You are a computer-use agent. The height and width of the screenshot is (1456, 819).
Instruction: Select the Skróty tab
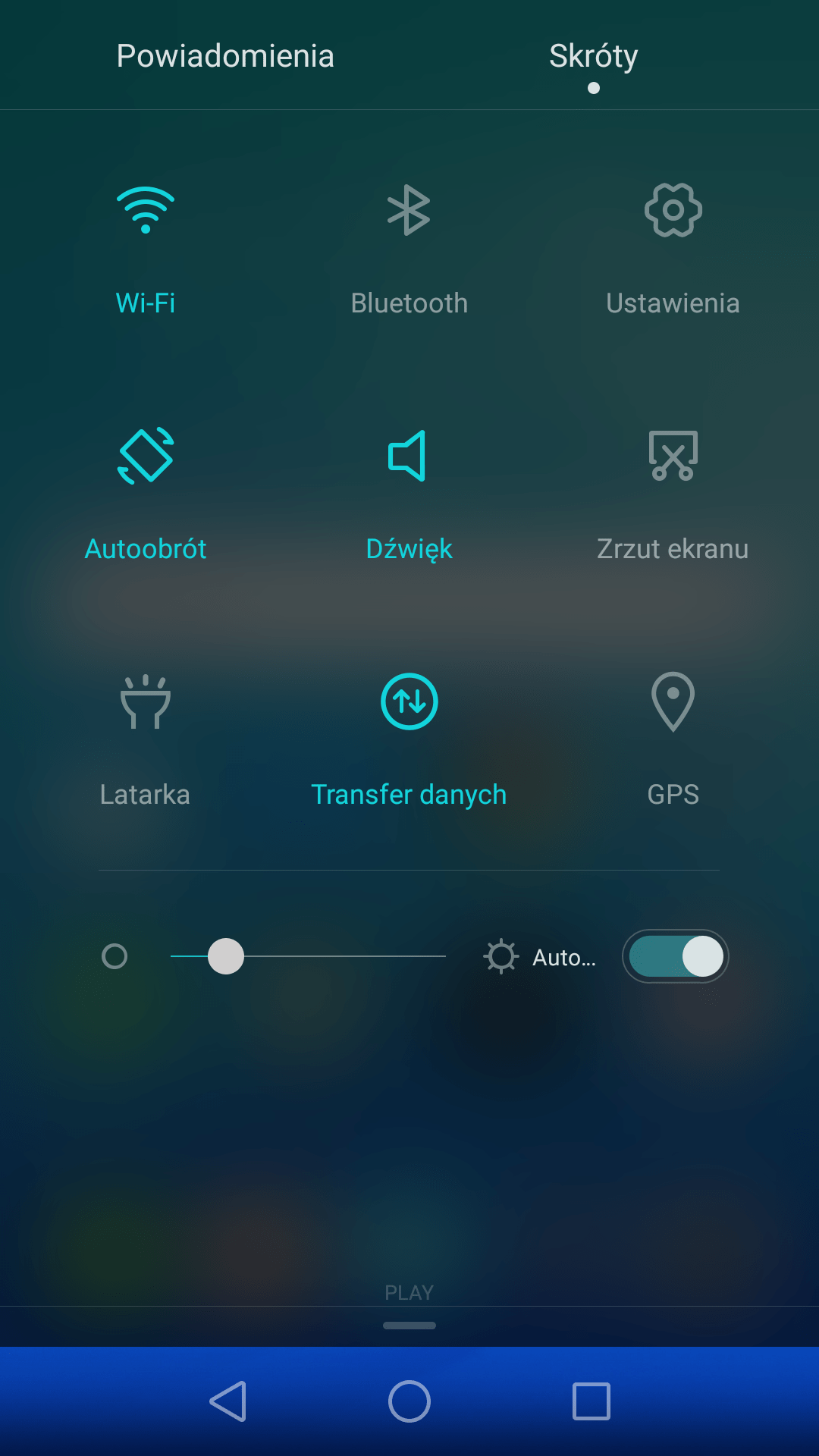pyautogui.click(x=593, y=56)
